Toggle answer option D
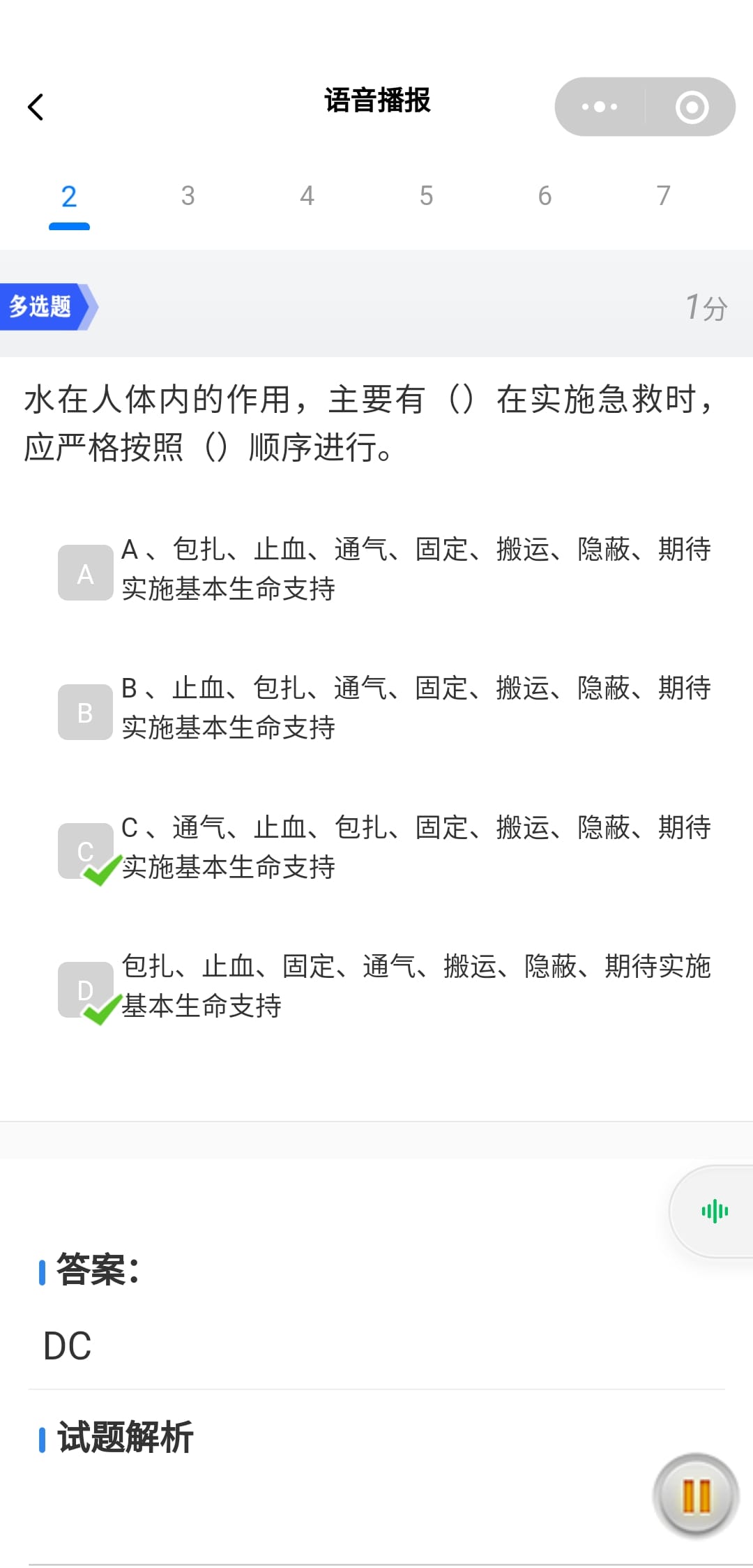This screenshot has width=753, height=1568. pos(85,990)
